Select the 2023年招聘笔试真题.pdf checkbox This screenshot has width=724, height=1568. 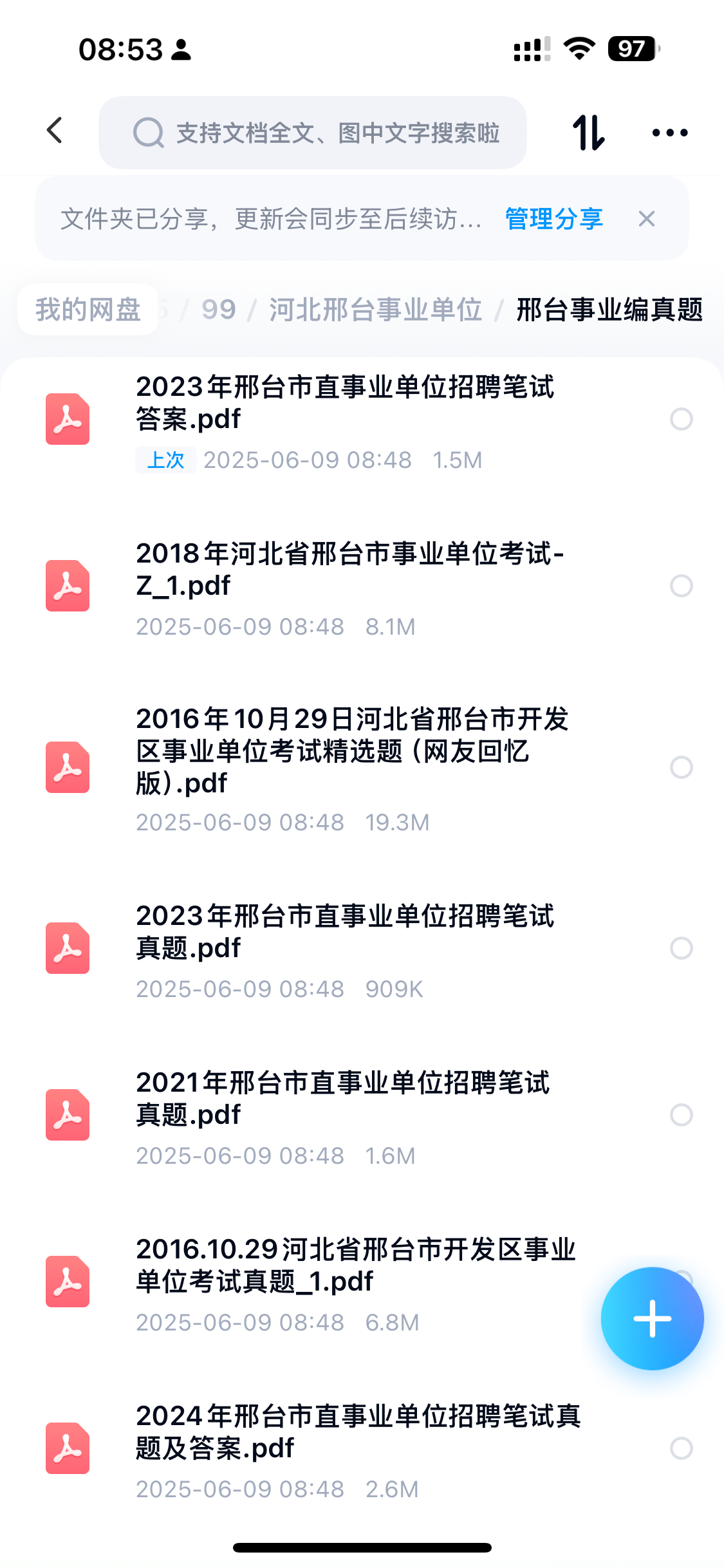tap(681, 948)
